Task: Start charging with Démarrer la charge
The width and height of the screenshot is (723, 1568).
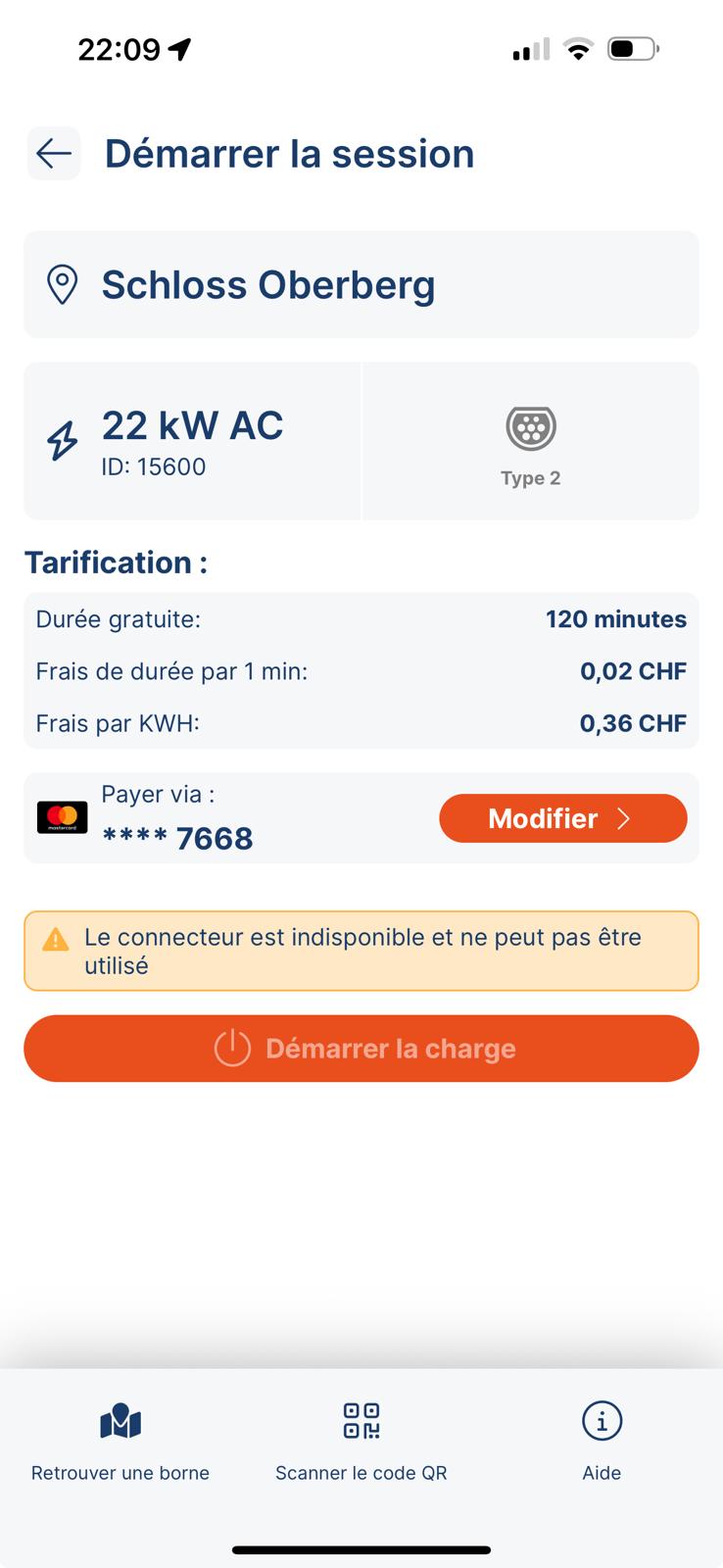Action: coord(361,1049)
